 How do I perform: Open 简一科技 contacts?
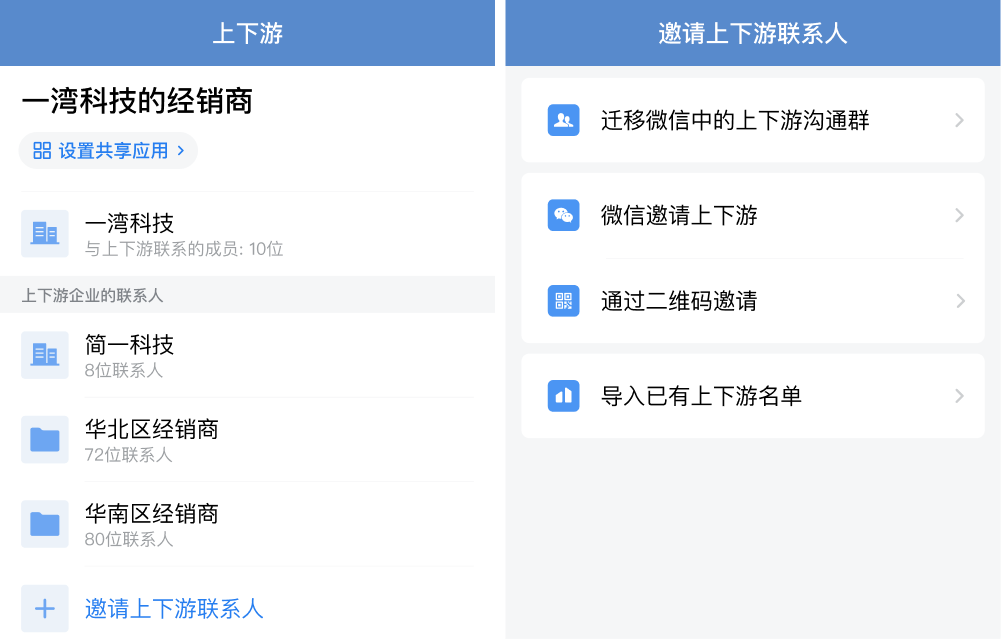[x=246, y=355]
